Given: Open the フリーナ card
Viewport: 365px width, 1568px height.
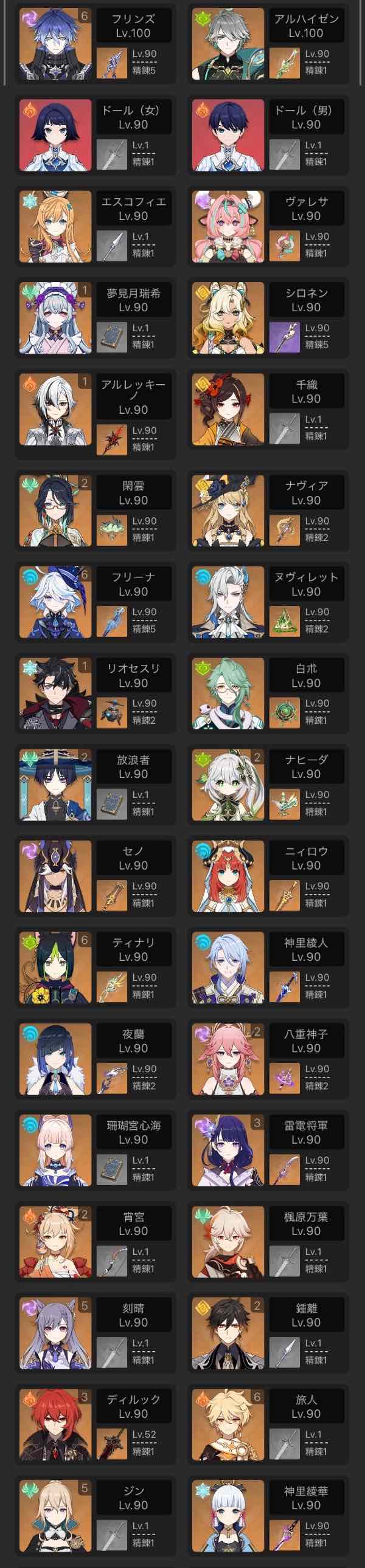Looking at the screenshot, I should (95, 602).
